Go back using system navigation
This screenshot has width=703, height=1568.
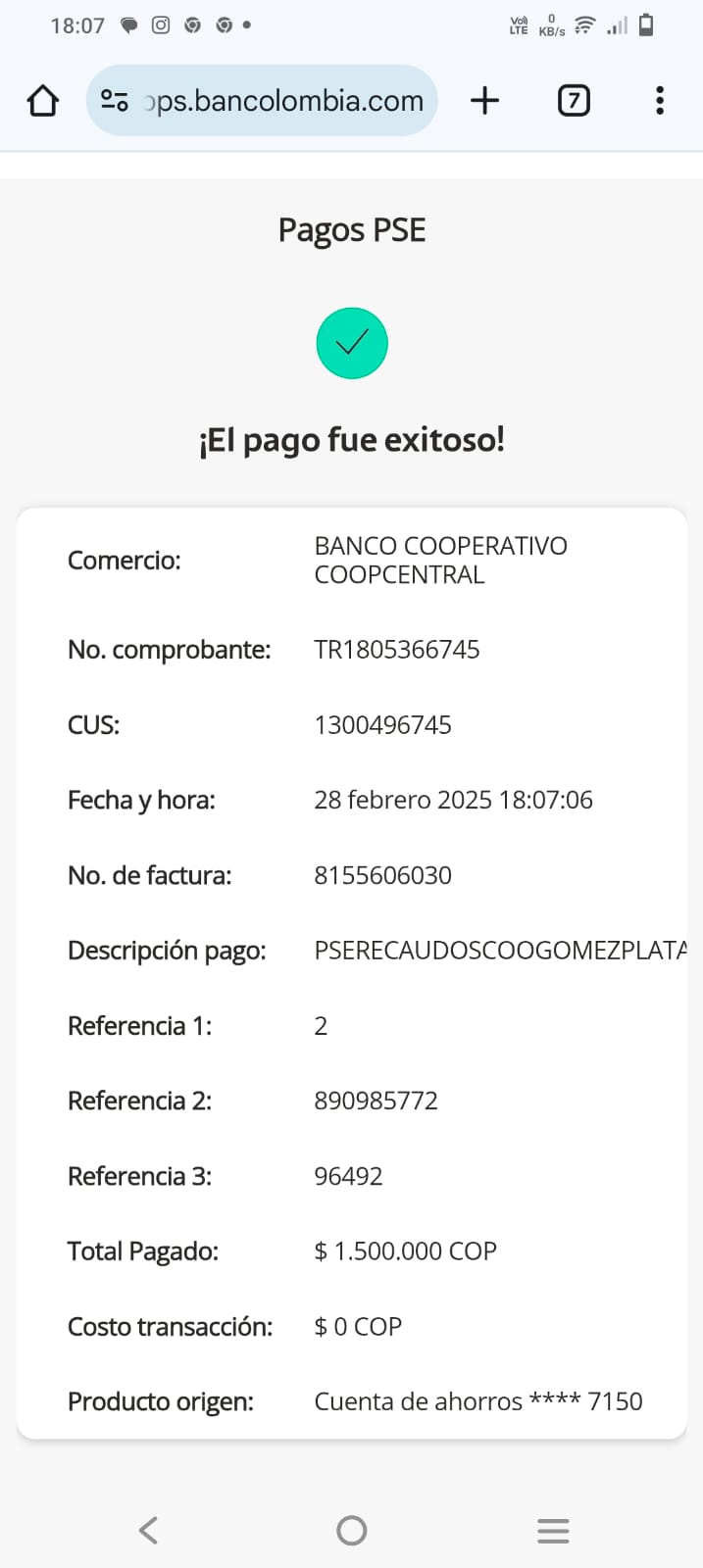tap(148, 1530)
